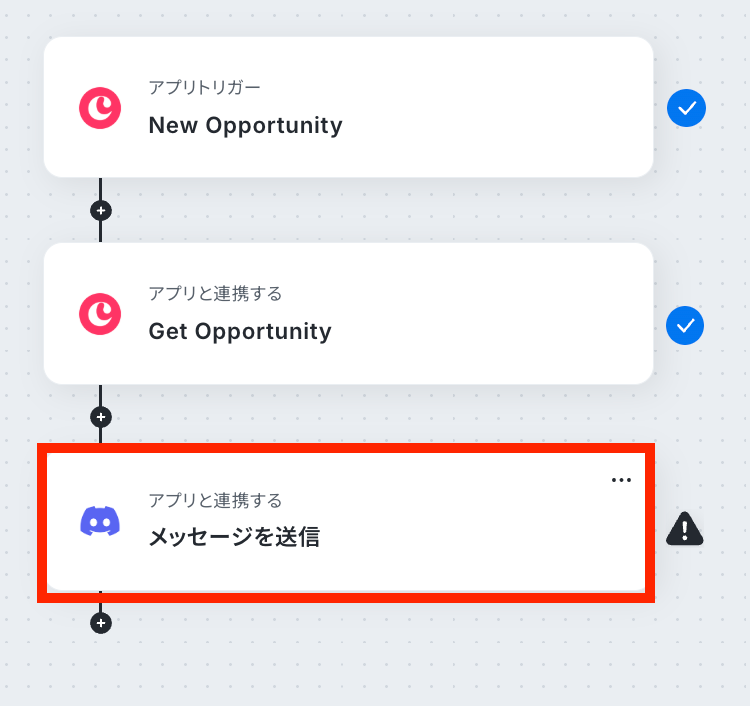This screenshot has width=750, height=706.
Task: Add a step below Get Opportunity
Action: (100, 417)
